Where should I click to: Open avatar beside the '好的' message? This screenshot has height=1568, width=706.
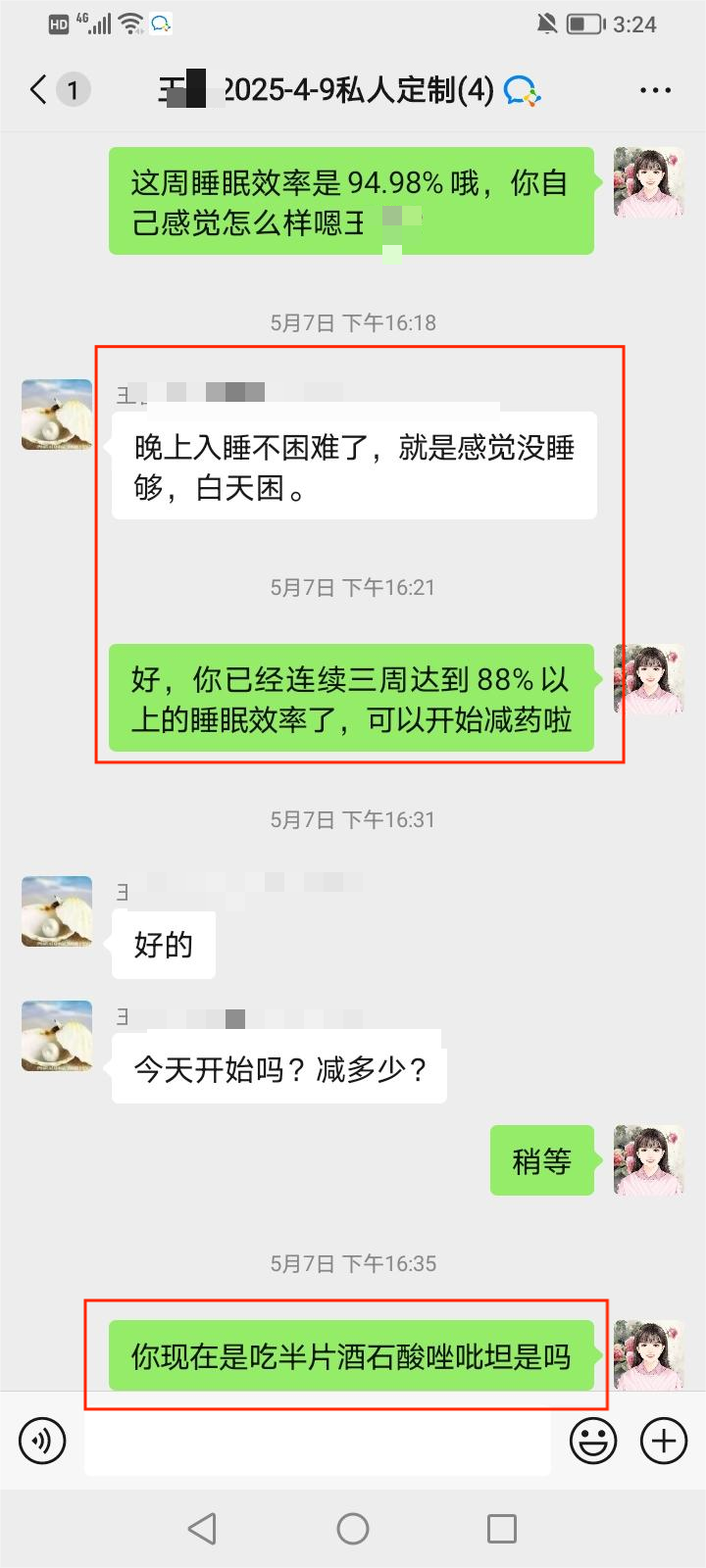point(57,911)
